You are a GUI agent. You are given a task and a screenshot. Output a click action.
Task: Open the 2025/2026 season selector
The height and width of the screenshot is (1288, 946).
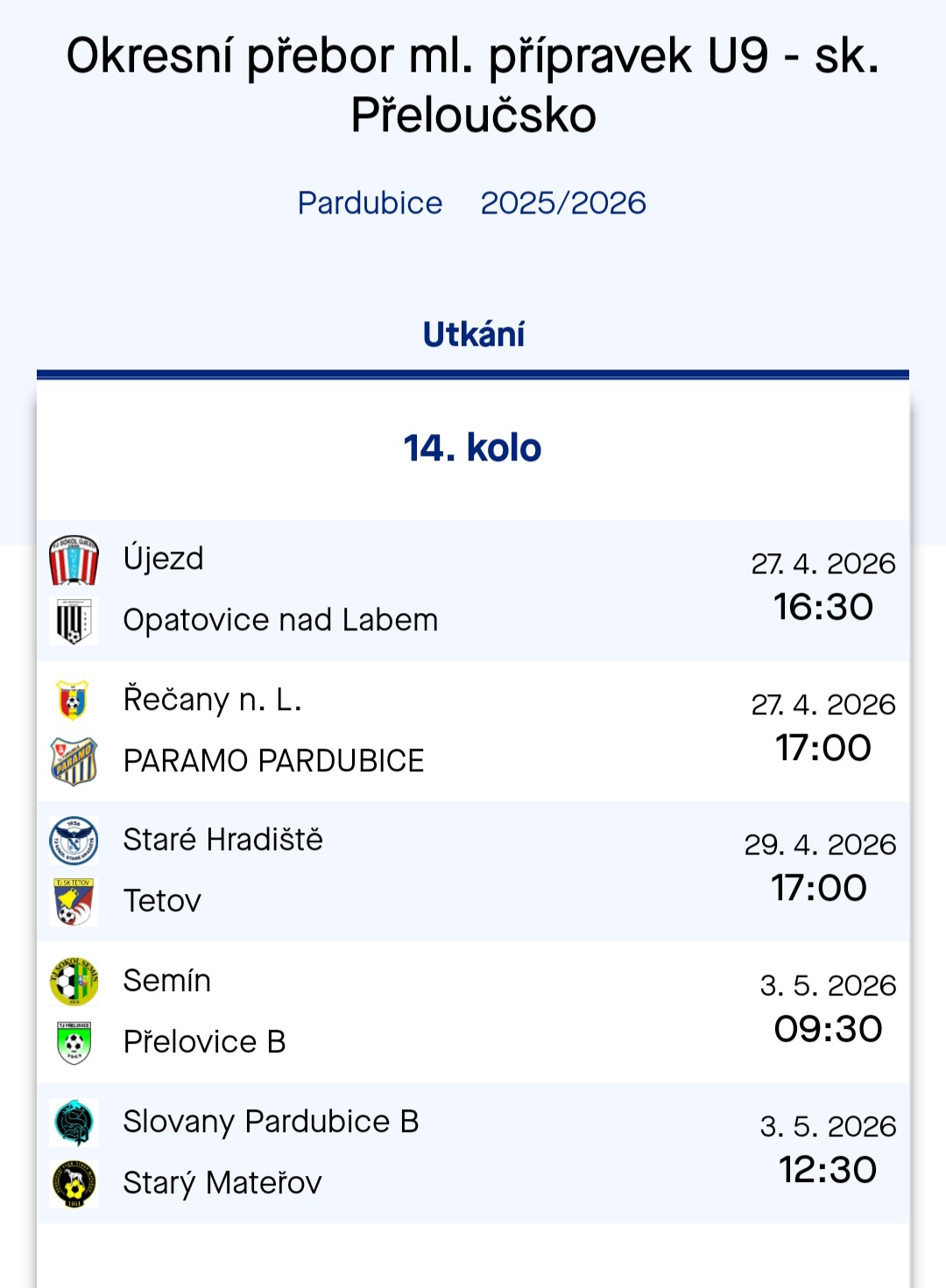point(565,203)
